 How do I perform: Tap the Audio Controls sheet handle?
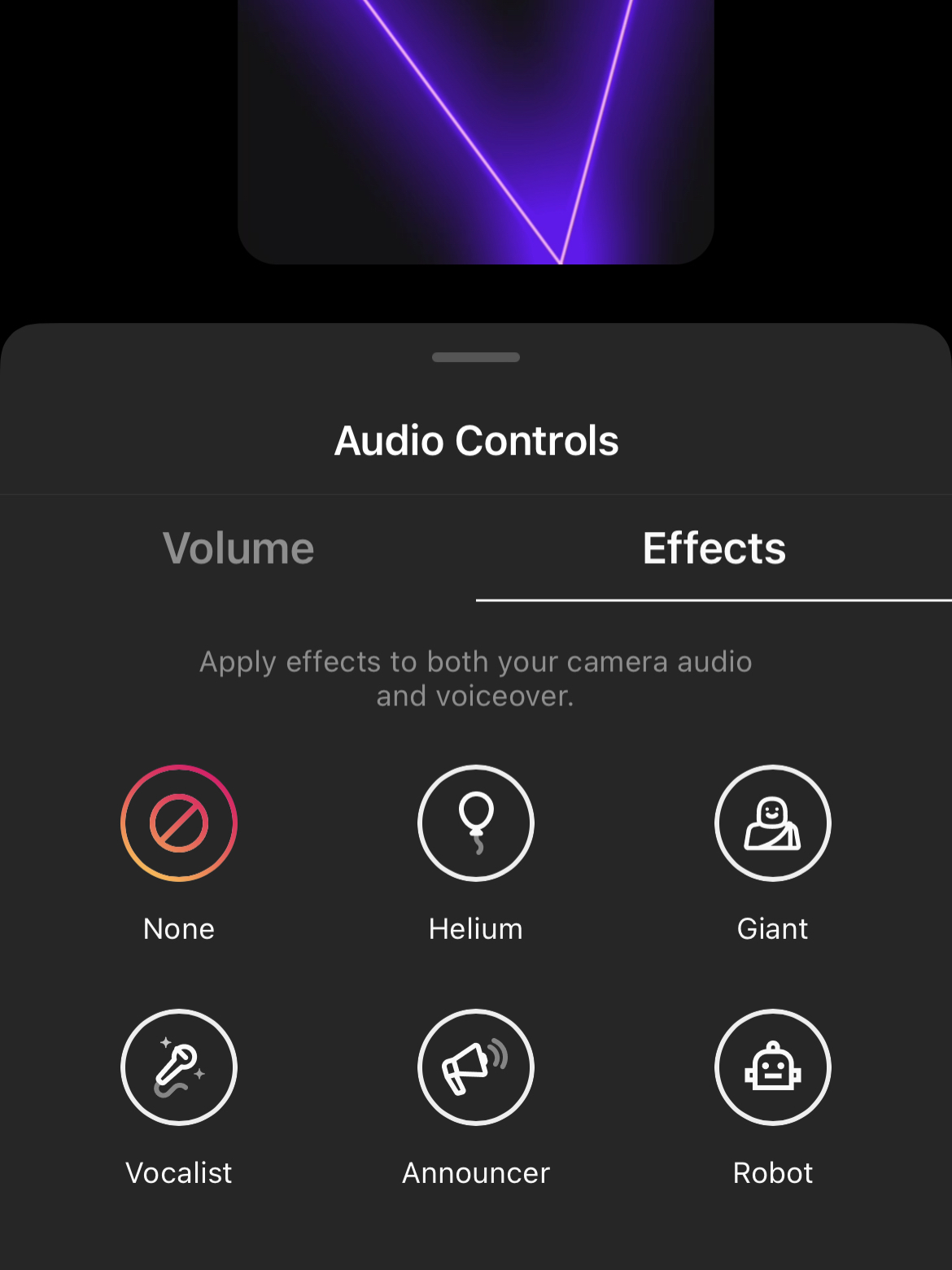click(476, 357)
